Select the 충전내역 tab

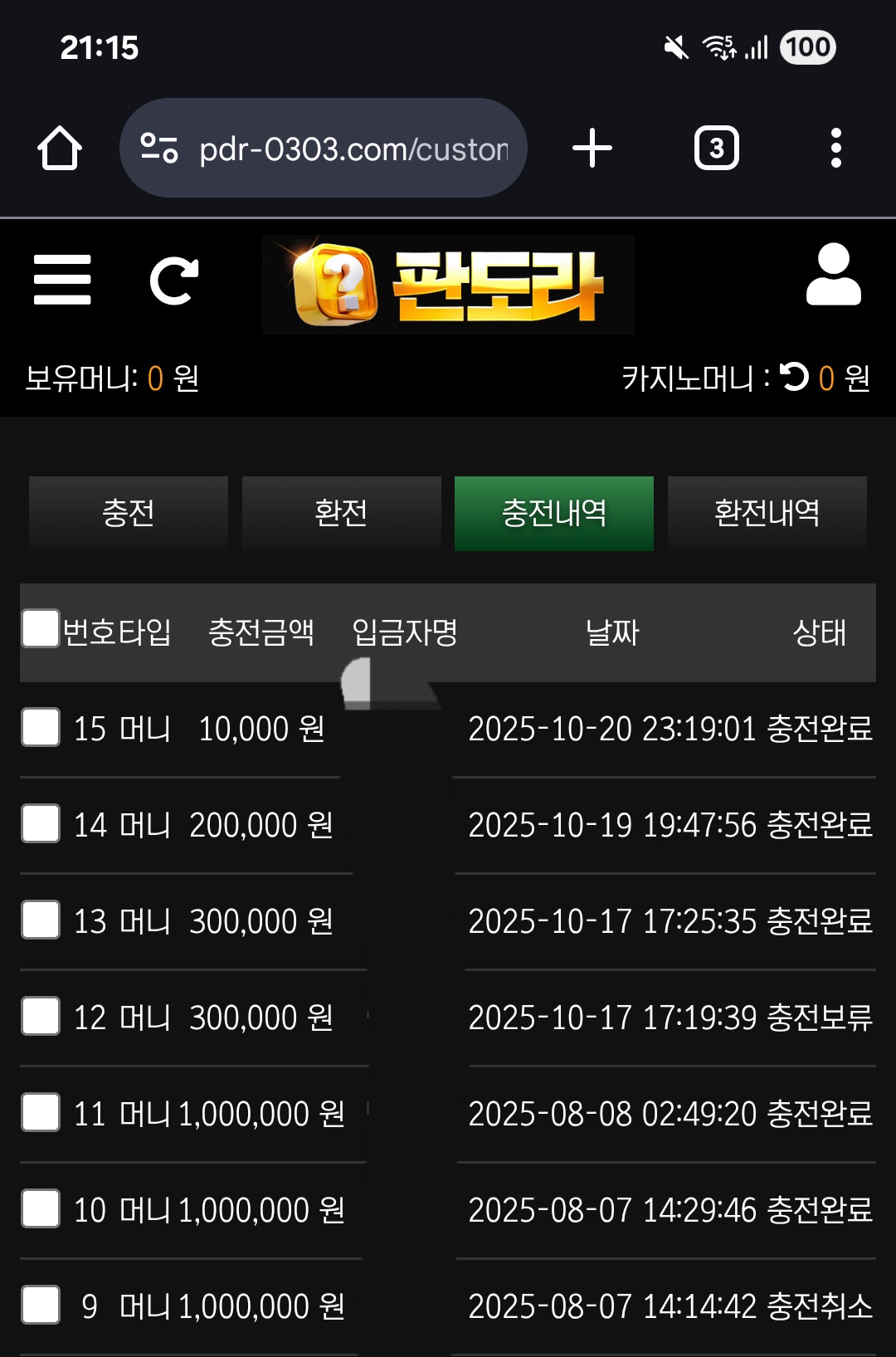pos(553,513)
